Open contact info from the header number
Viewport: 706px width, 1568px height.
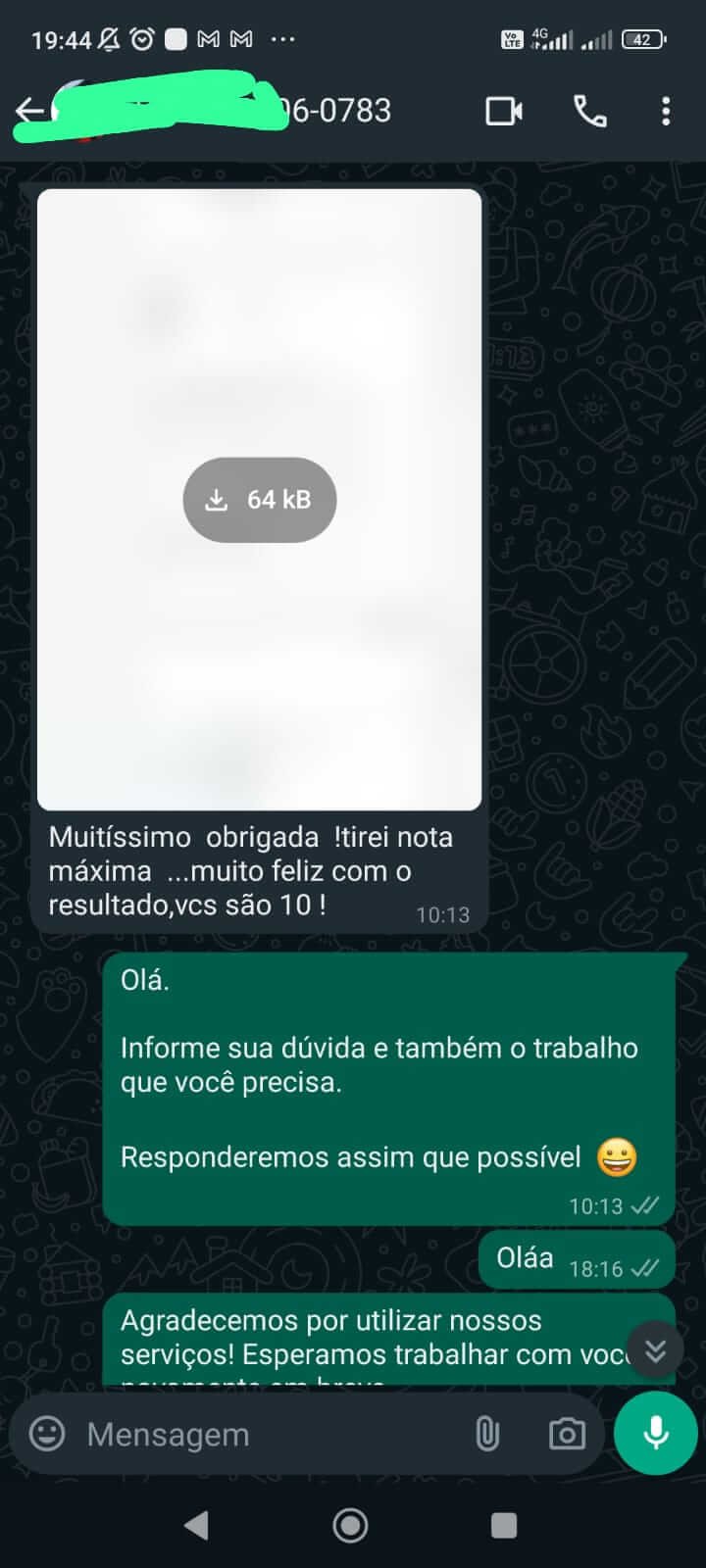coord(333,111)
